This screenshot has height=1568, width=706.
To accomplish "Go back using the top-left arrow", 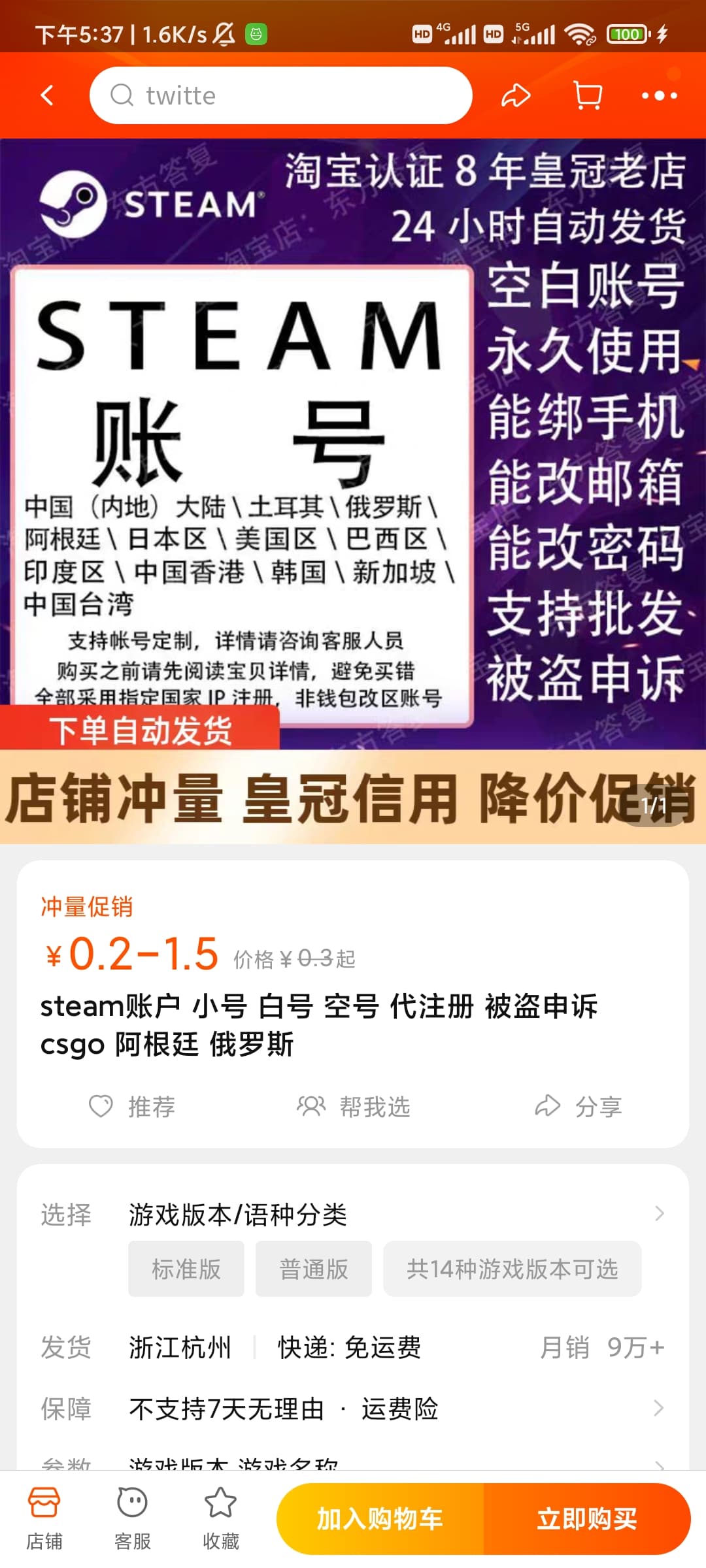I will 47,95.
